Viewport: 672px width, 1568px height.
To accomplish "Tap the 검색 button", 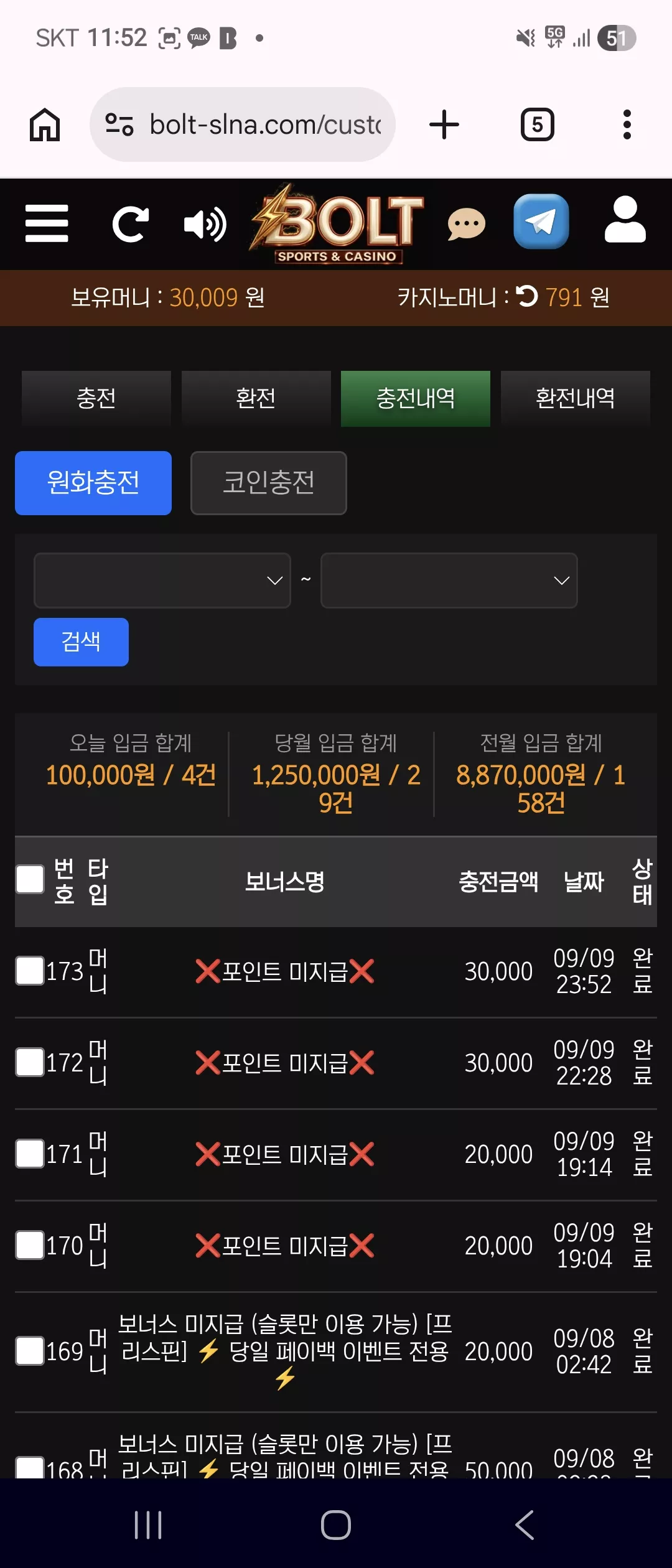I will click(x=81, y=642).
